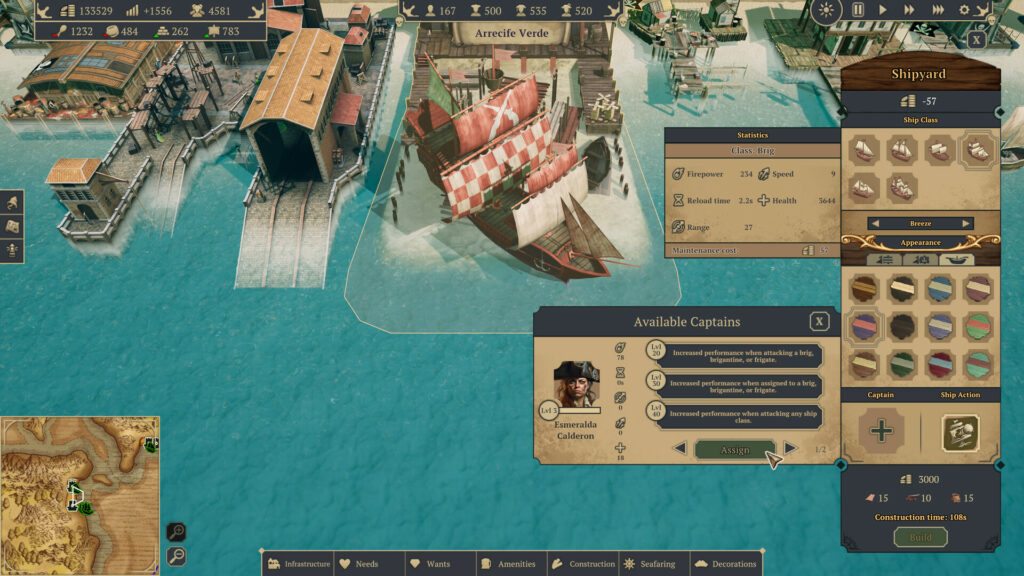
Task: Open the Infrastructure build category
Action: (x=298, y=564)
